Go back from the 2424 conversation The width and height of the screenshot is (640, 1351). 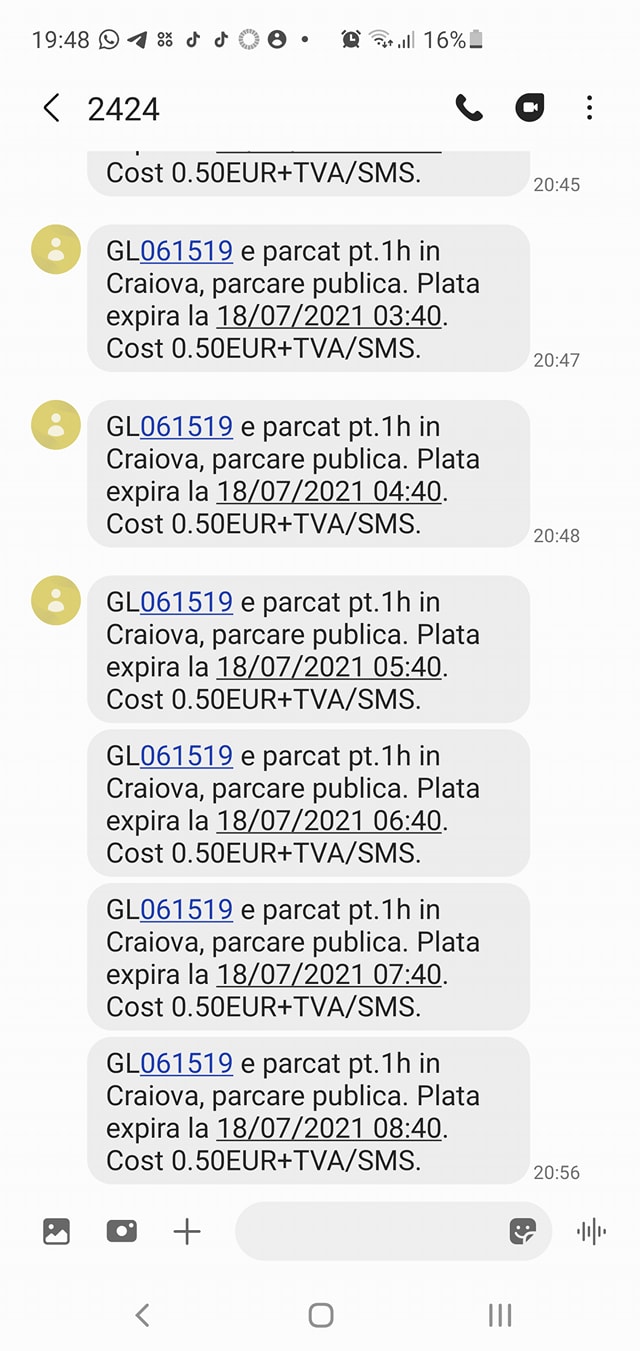[52, 108]
